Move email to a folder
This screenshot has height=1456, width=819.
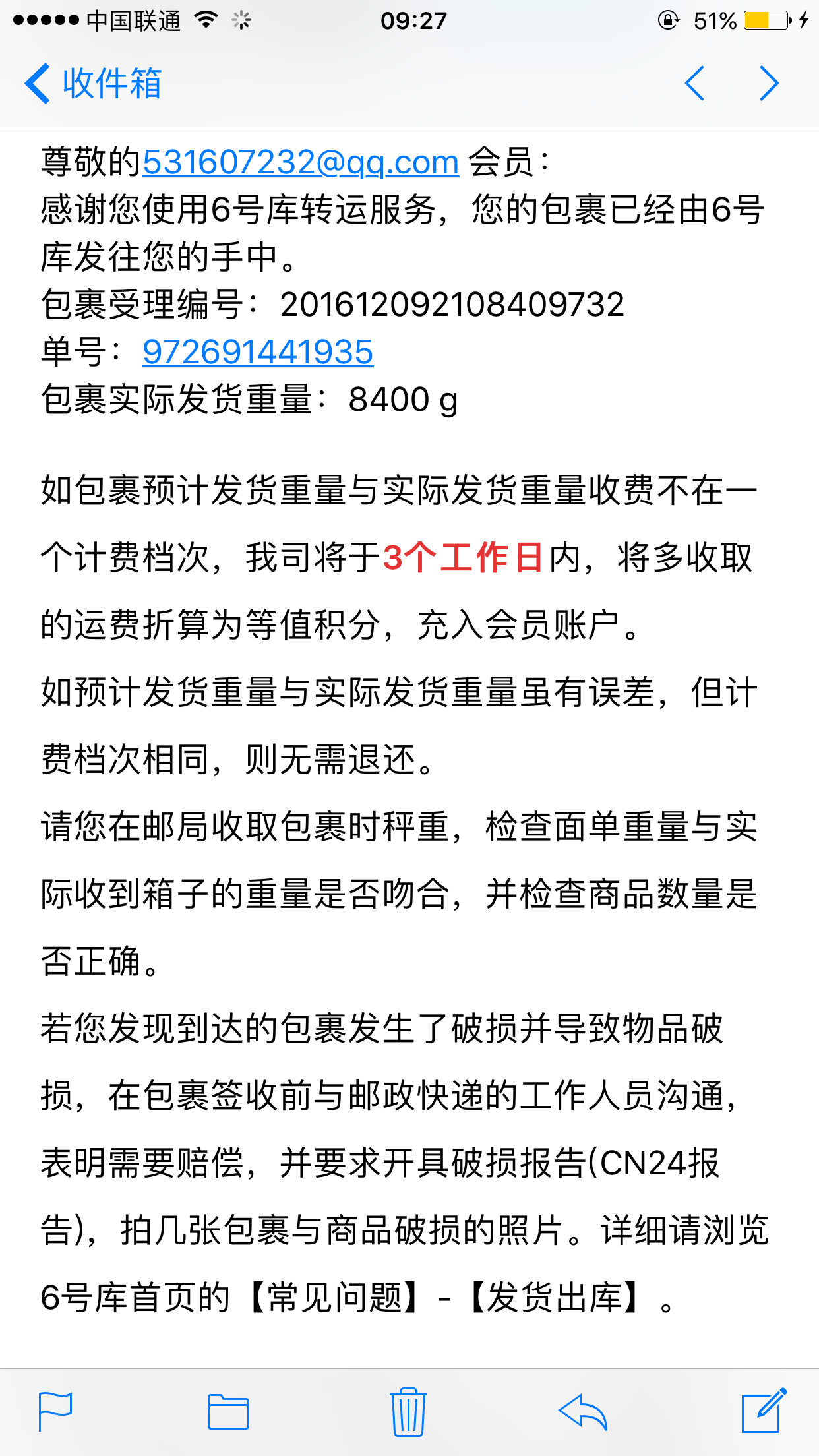228,1412
